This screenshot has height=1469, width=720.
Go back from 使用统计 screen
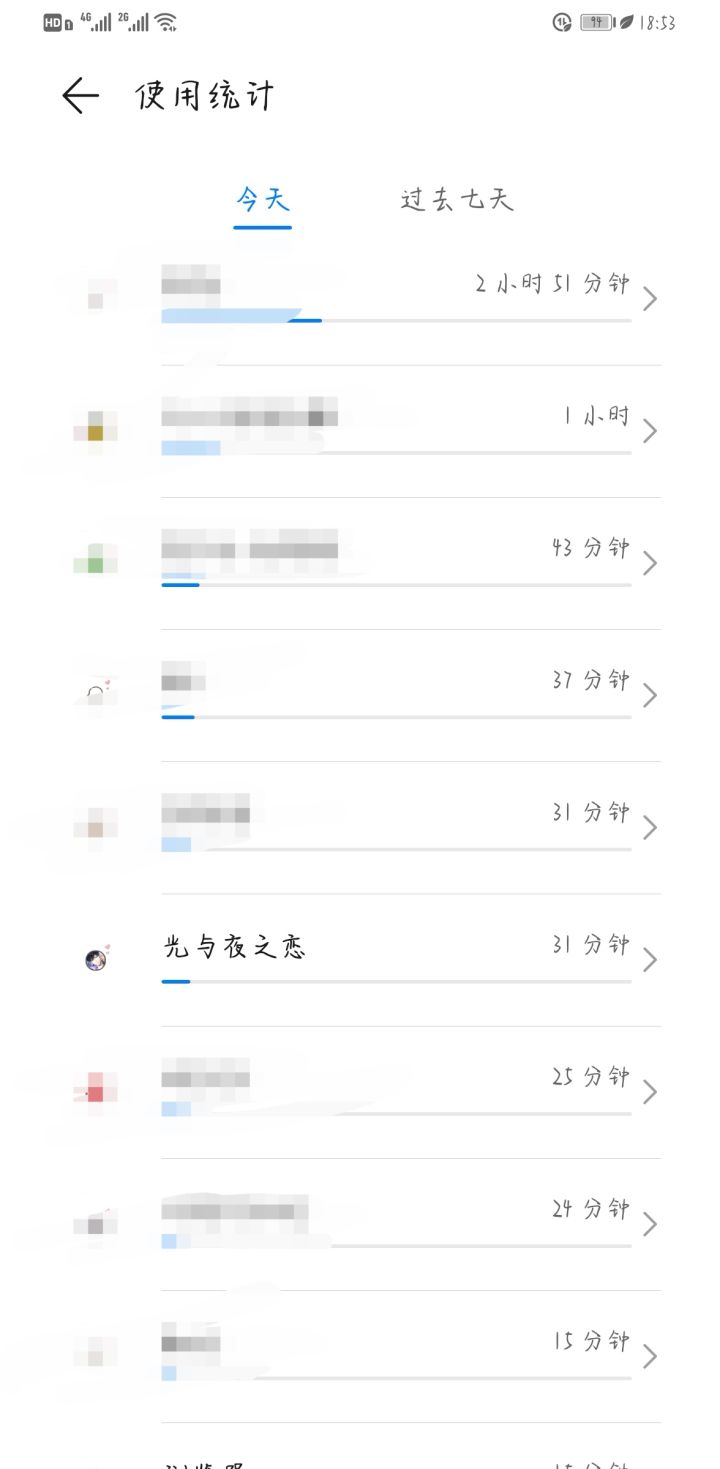tap(81, 96)
